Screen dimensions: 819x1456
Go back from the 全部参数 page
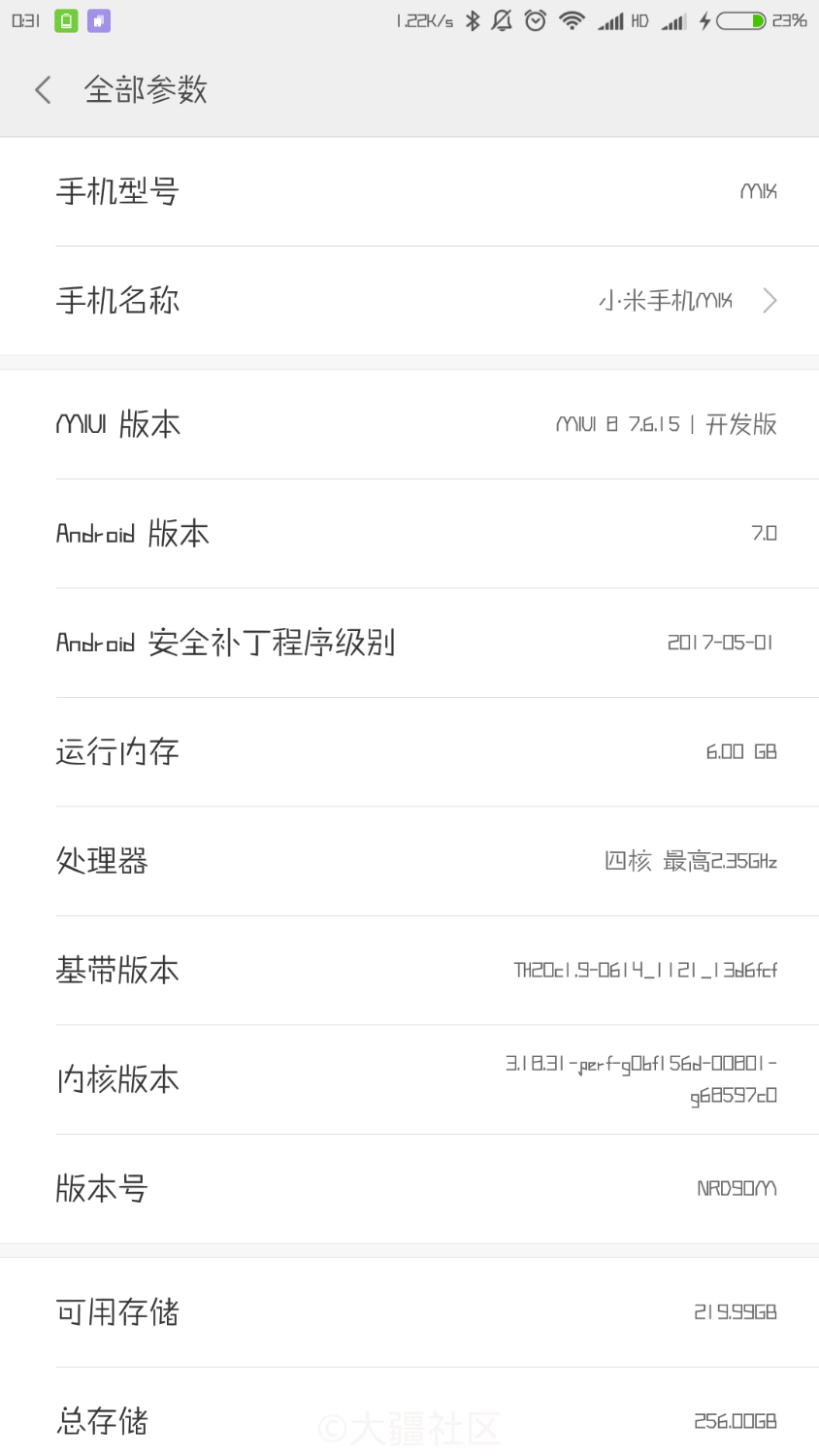43,90
